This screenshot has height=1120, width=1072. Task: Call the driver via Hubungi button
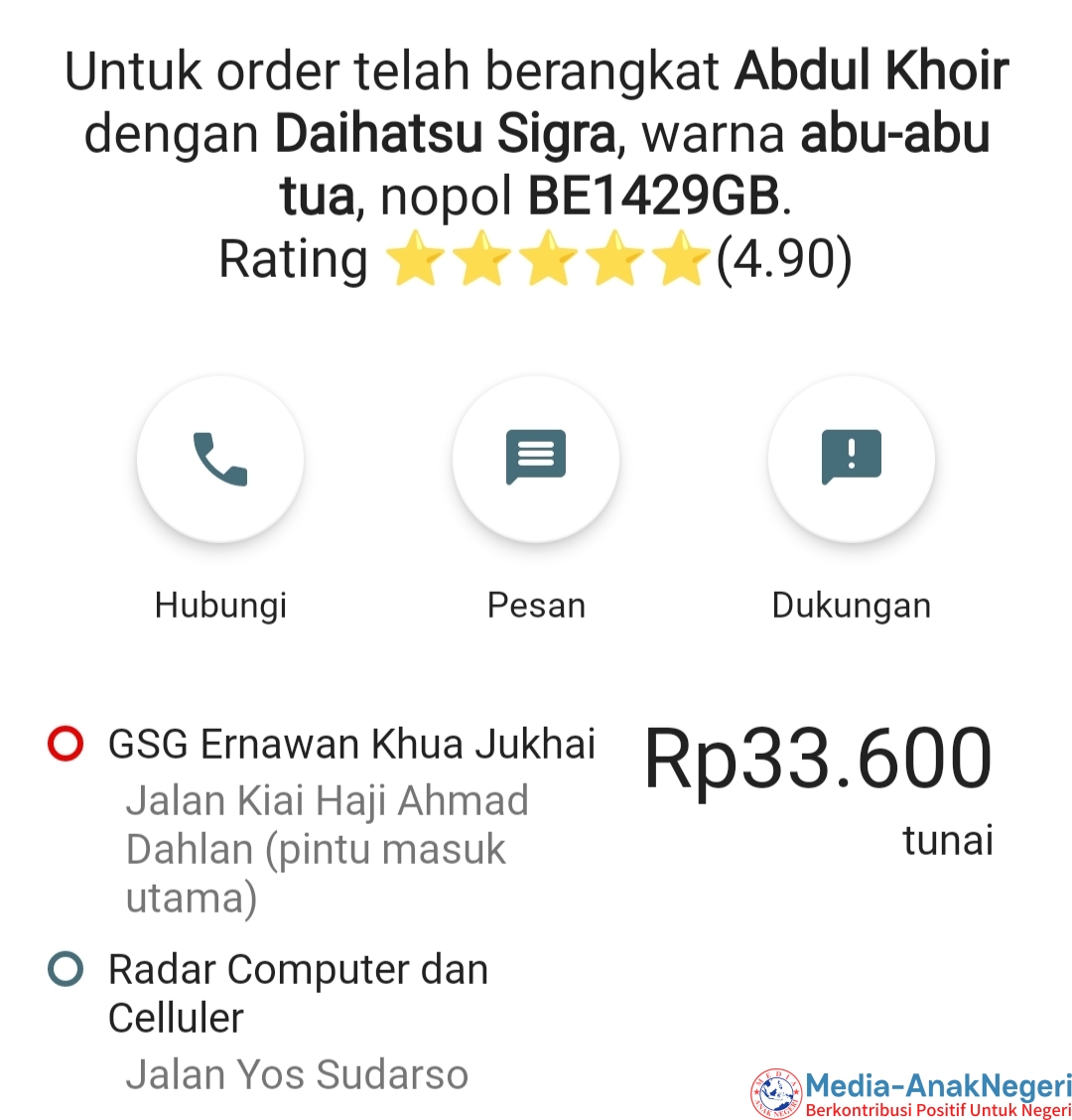(220, 459)
